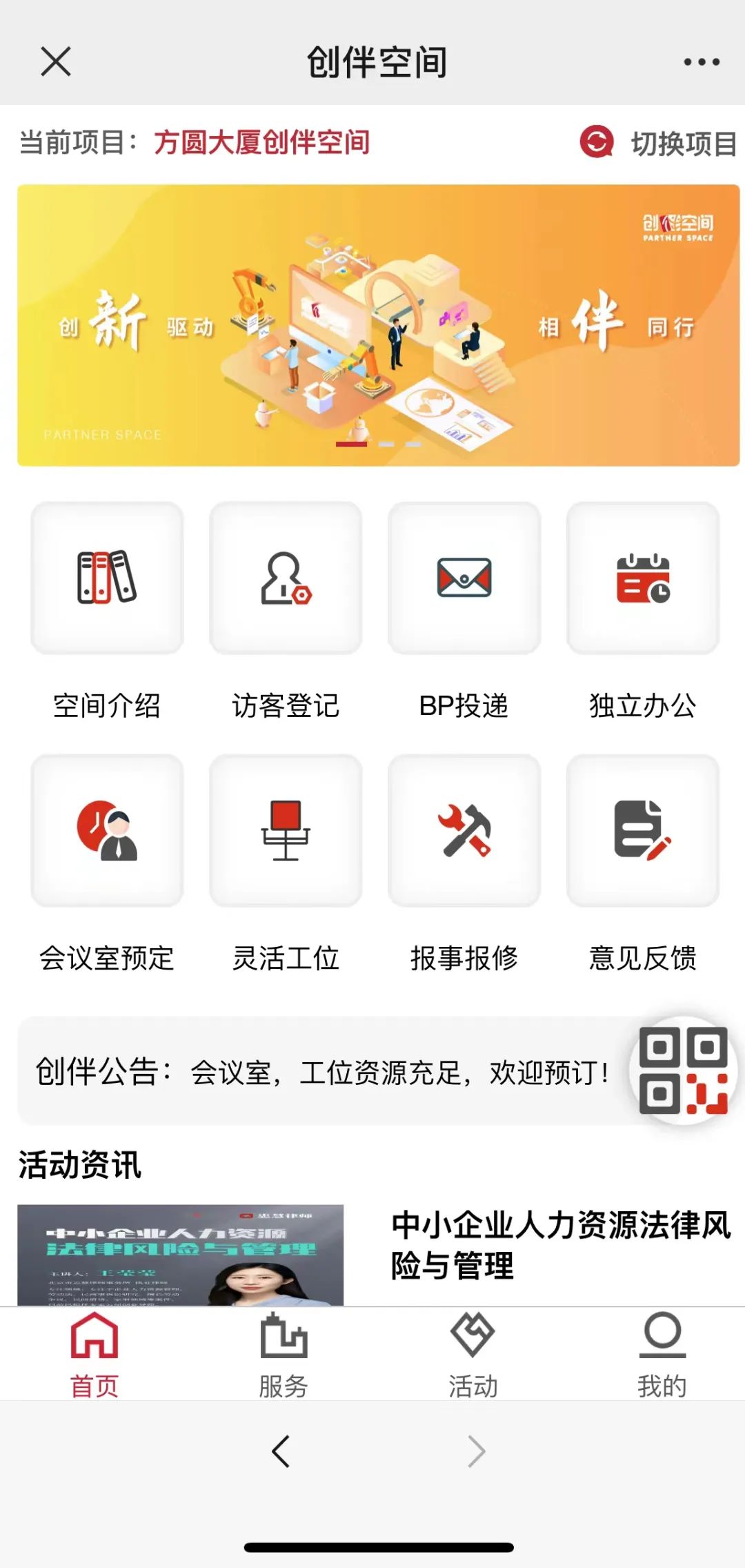Open article 中小企业人力资源法律风险与管理

[x=560, y=1244]
